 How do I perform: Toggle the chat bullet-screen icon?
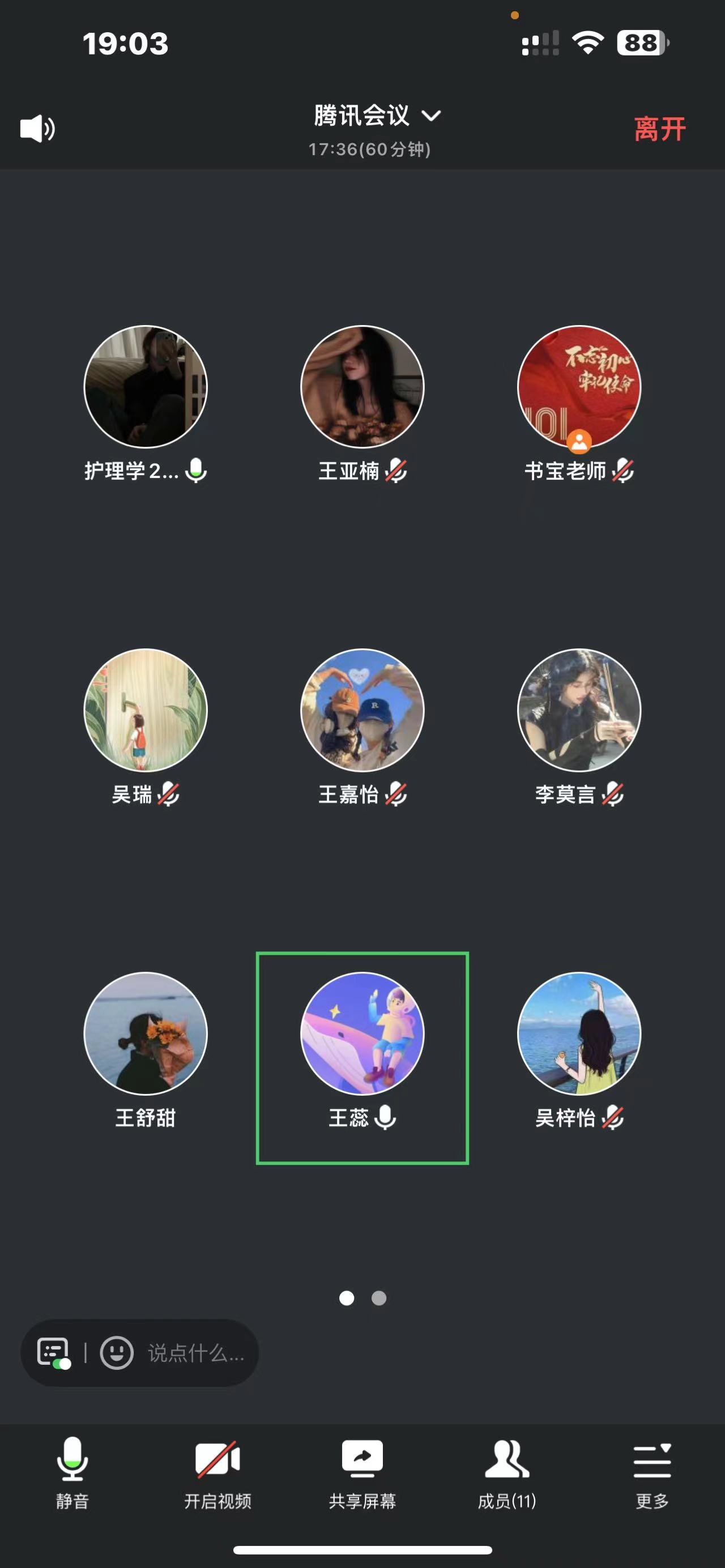pyautogui.click(x=53, y=1353)
